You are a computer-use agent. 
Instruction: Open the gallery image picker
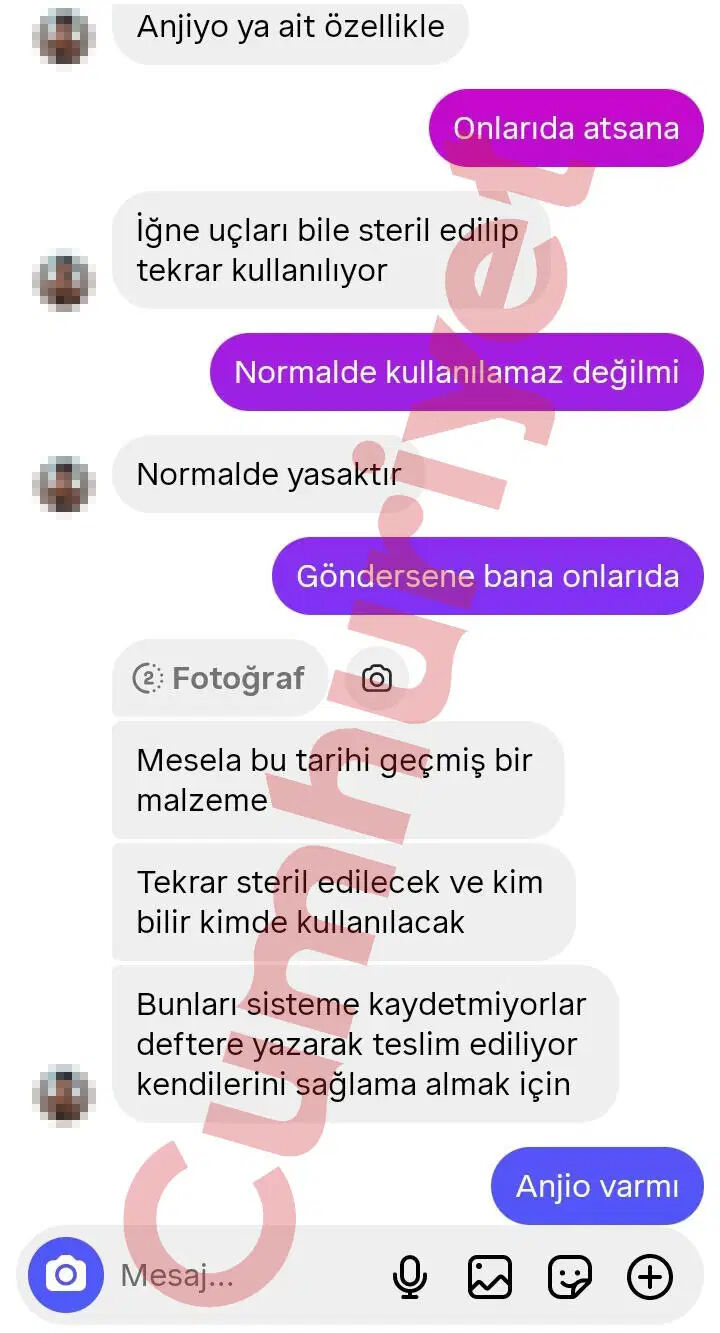click(x=490, y=1276)
